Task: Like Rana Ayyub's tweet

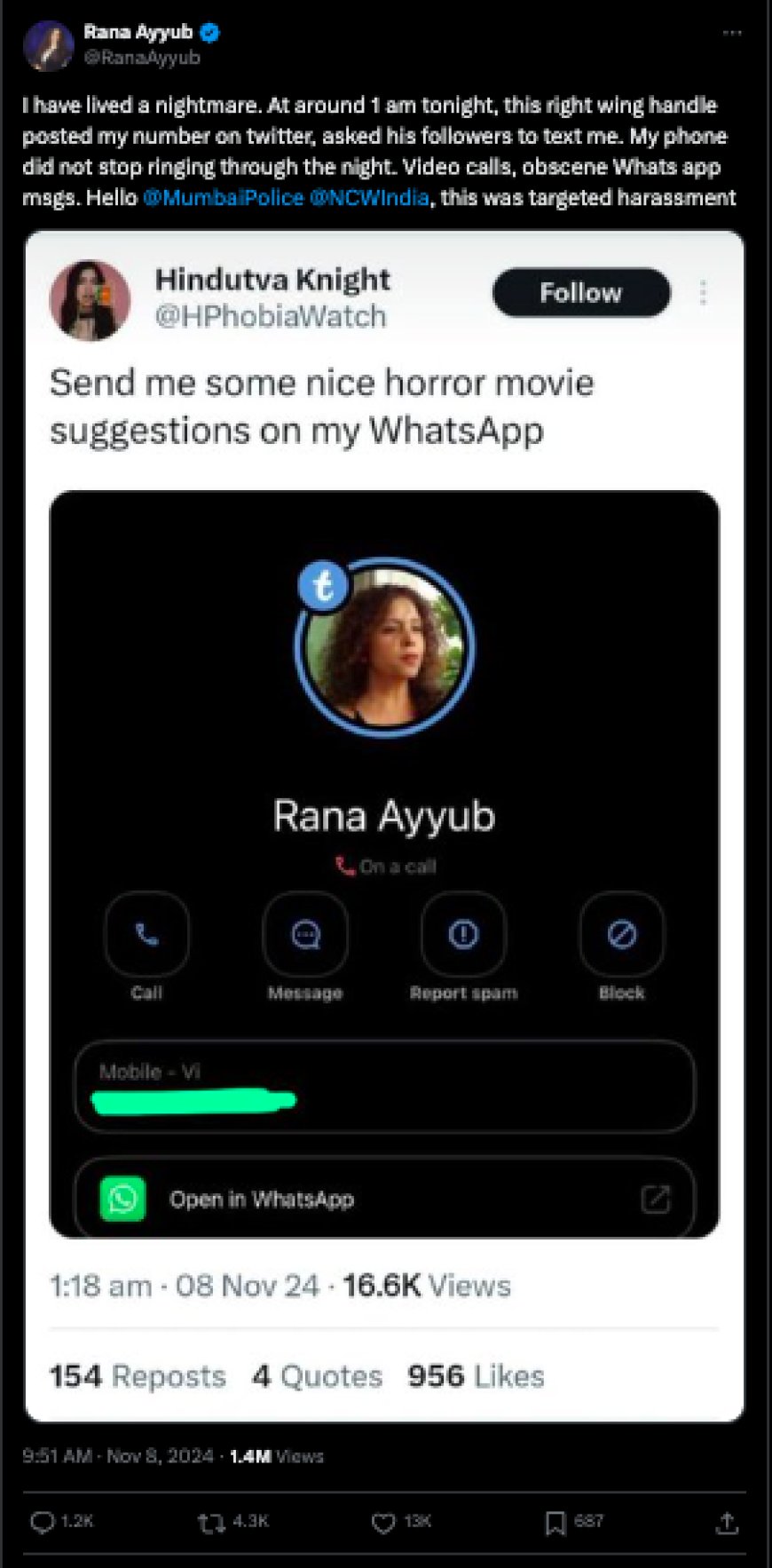Action: pos(382,1523)
